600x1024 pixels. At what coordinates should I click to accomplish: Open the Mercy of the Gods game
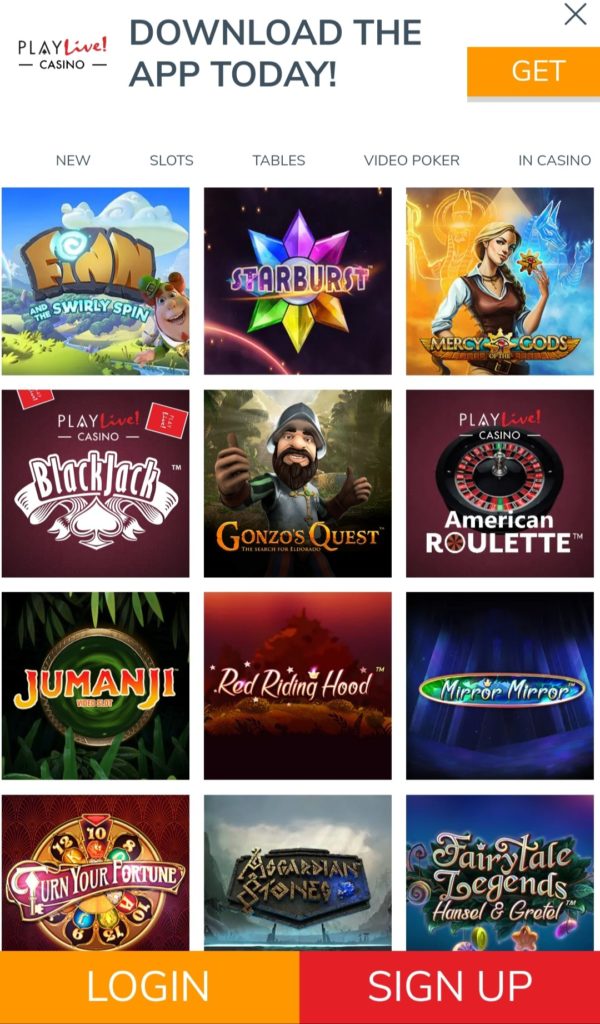click(x=500, y=281)
